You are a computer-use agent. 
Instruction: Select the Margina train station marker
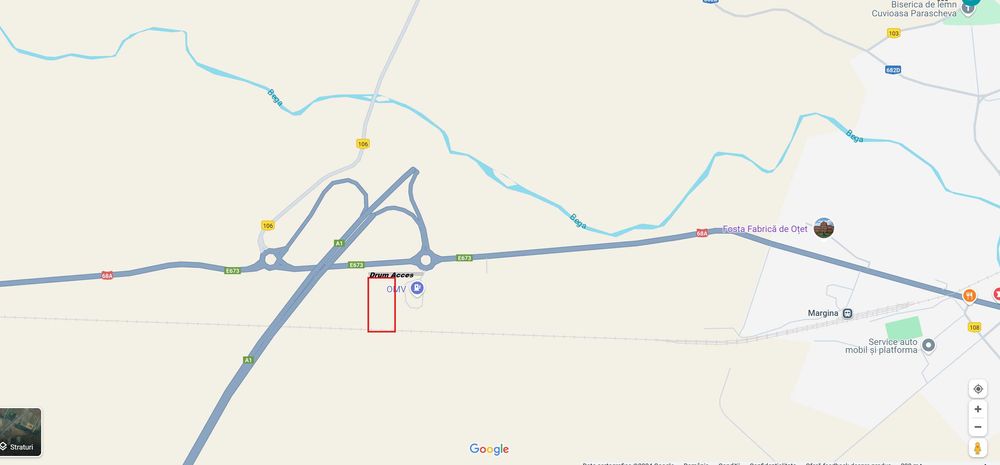coord(847,313)
